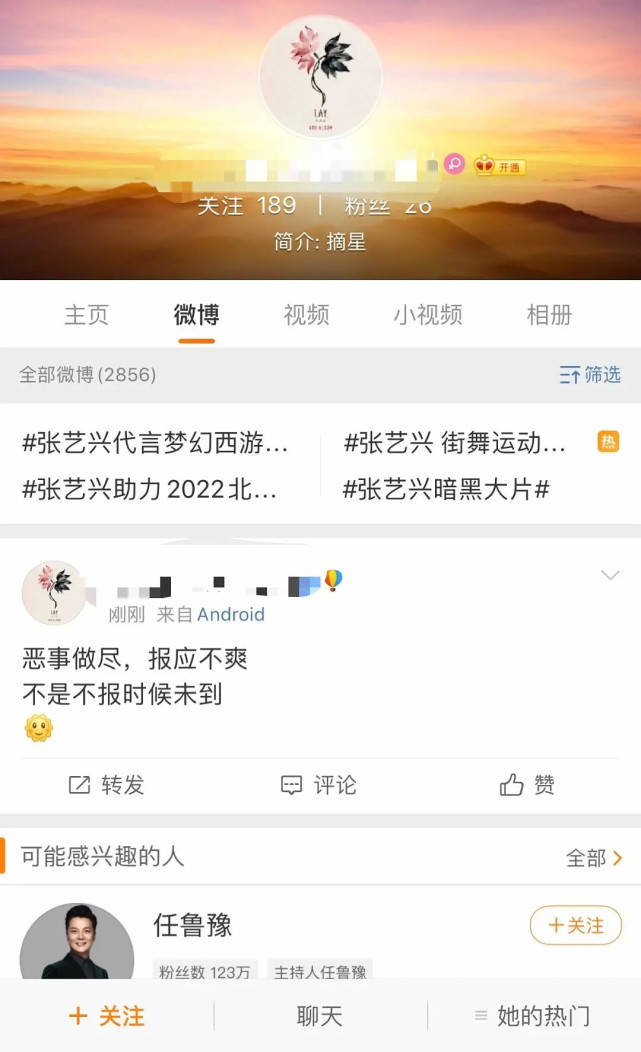Start a chat via 聊天
Screen dimensions: 641x1052
(x=320, y=1017)
